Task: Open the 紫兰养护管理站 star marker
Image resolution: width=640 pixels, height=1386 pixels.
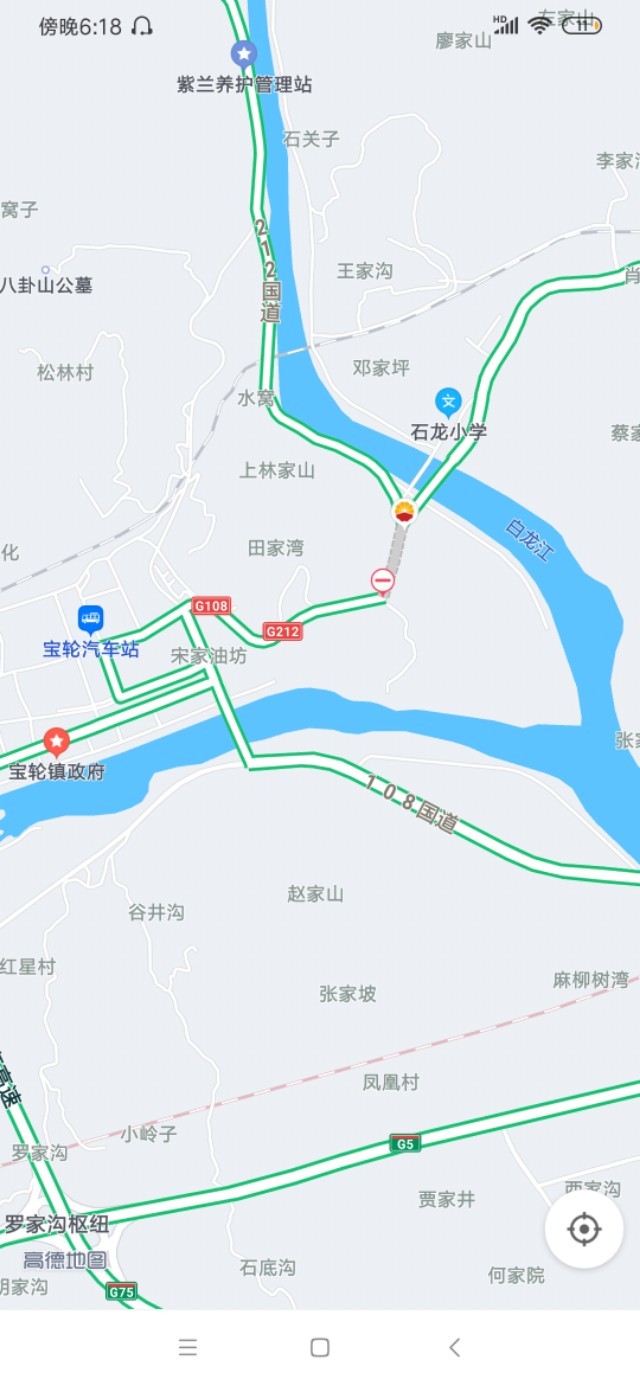Action: point(244,53)
